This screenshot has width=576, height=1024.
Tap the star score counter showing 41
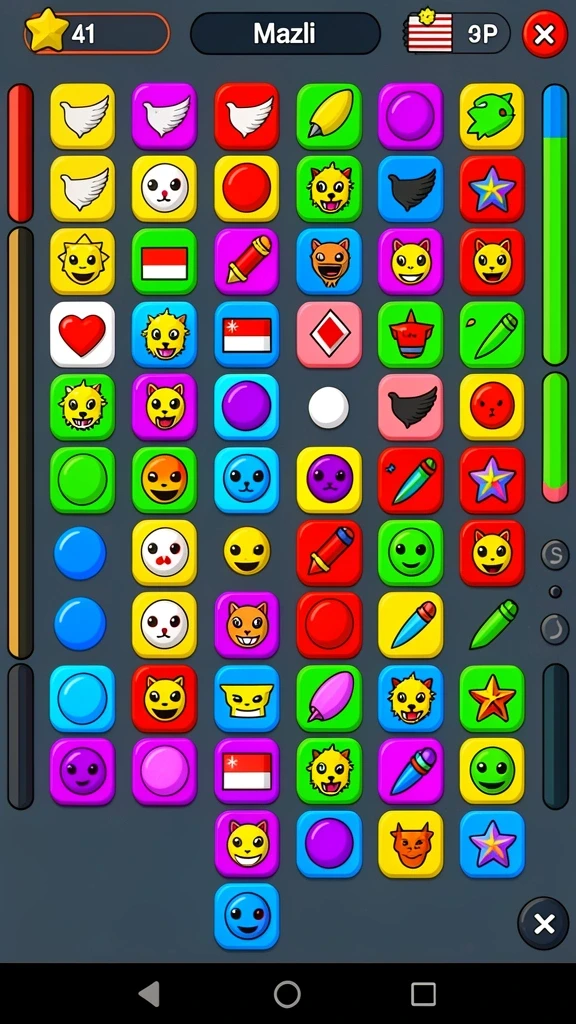click(97, 33)
